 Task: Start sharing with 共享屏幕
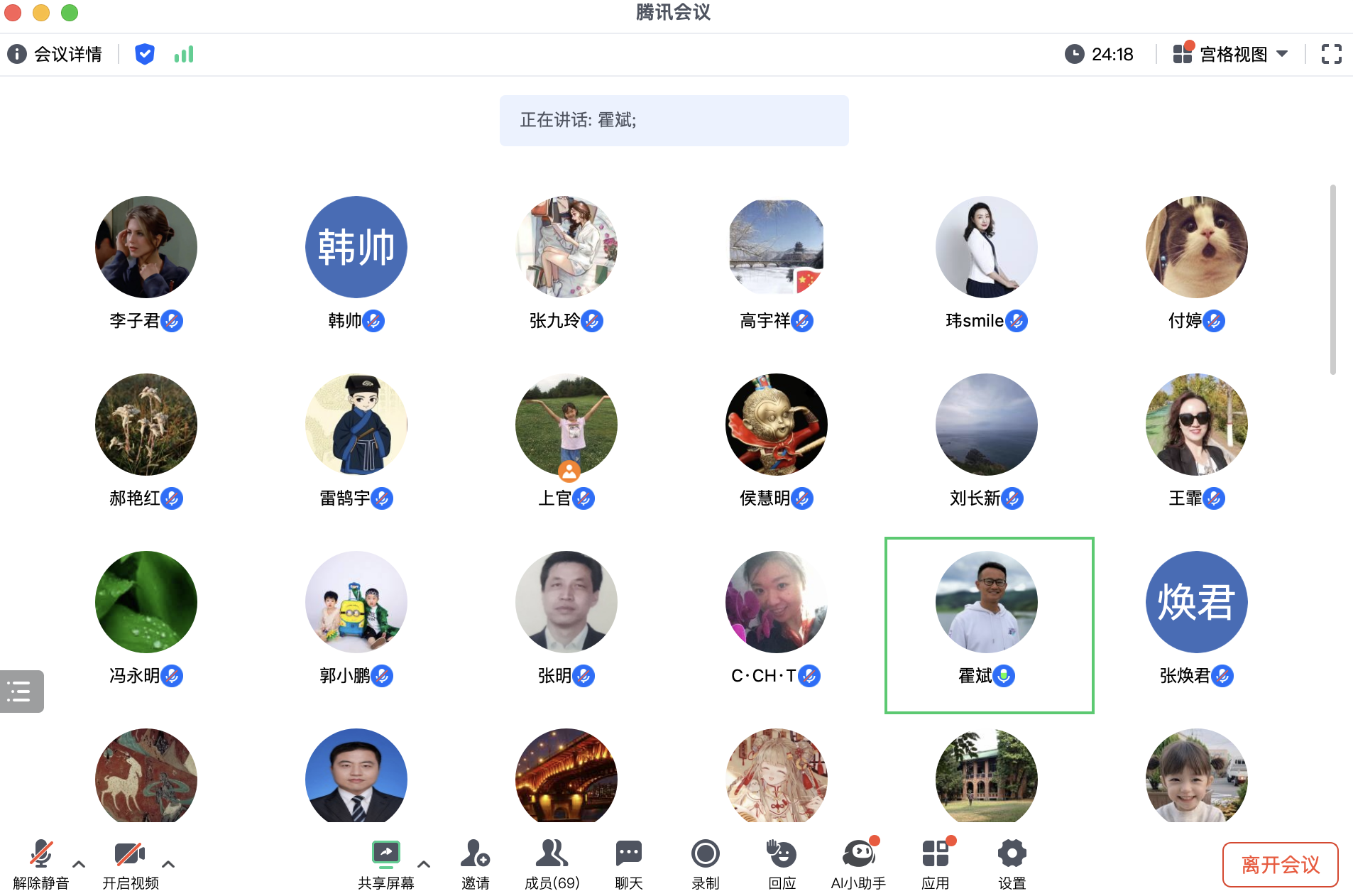[x=385, y=863]
